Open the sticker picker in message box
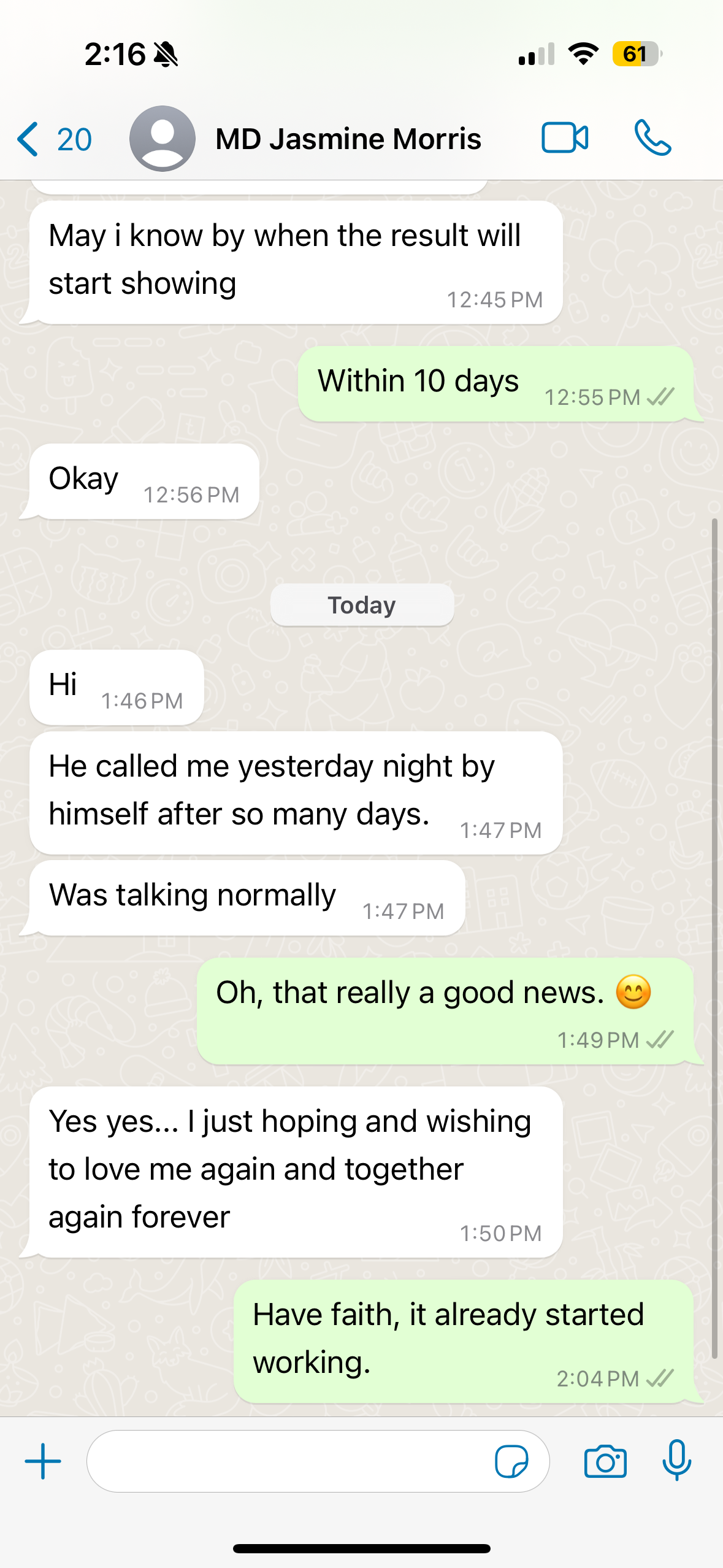 pos(511,1461)
